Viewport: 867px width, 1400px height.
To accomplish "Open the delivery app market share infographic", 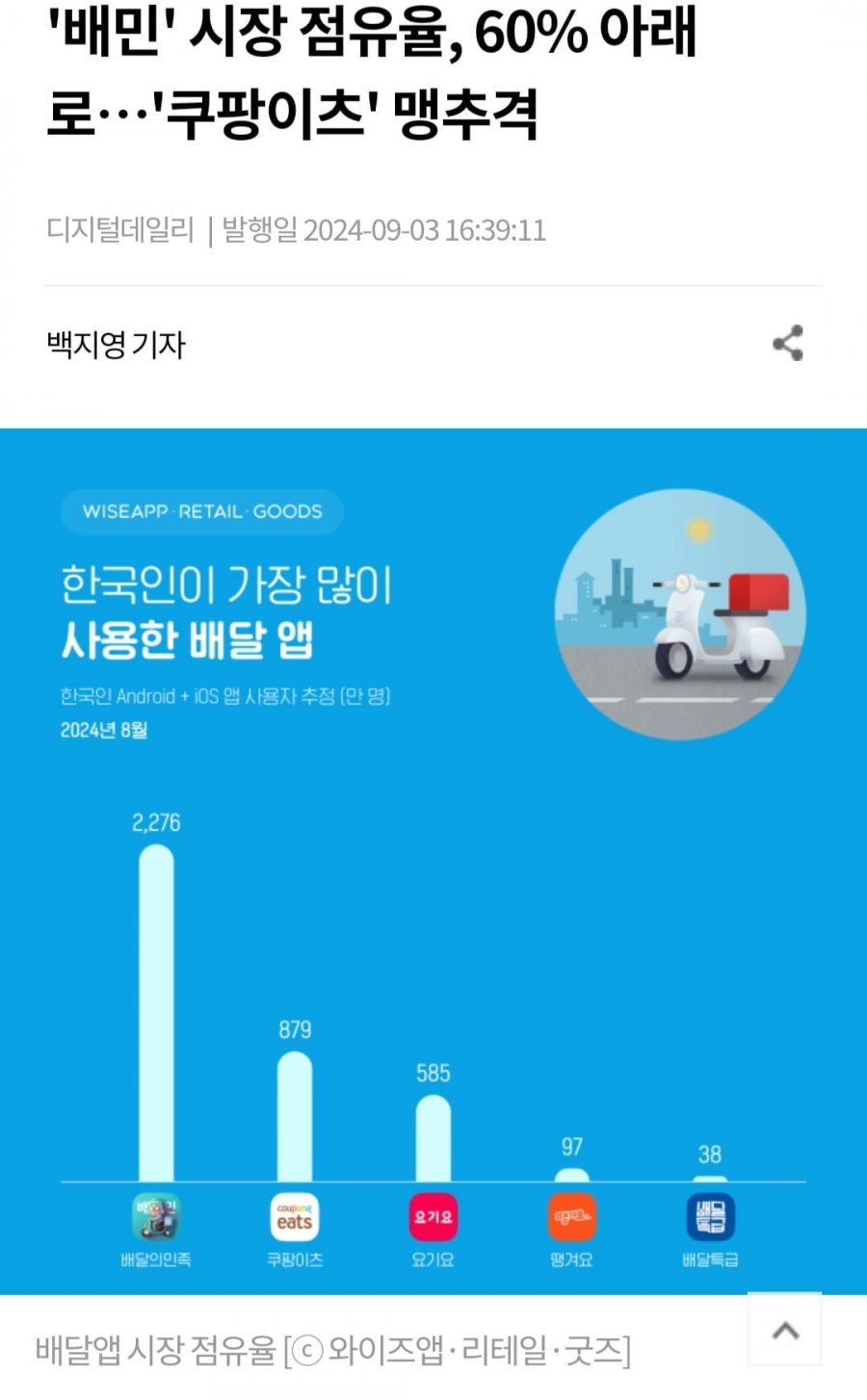I will (x=433, y=861).
